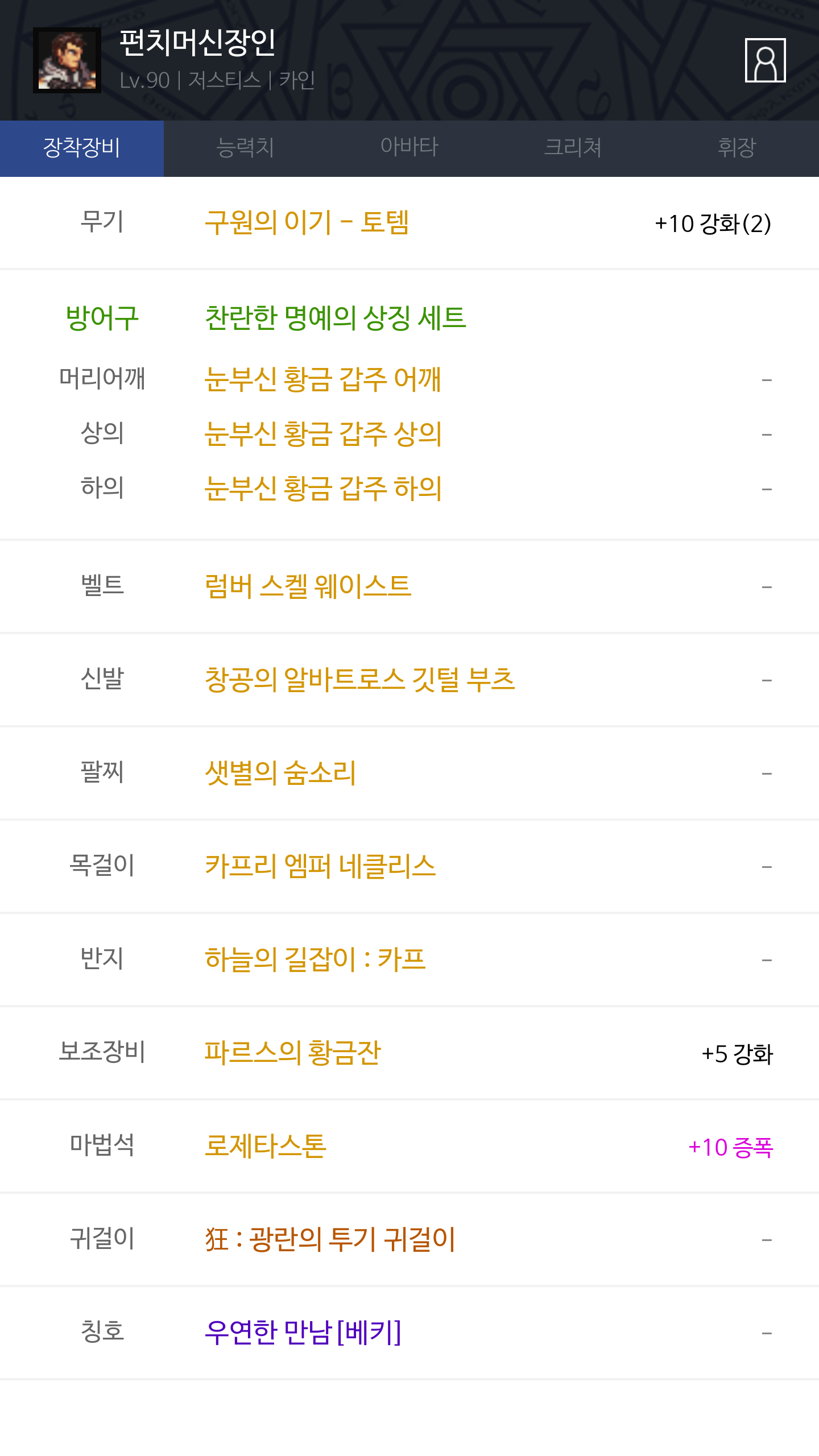This screenshot has width=819, height=1456.
Task: Open 눈부신 황금 갑주 하의 item
Action: pos(323,489)
